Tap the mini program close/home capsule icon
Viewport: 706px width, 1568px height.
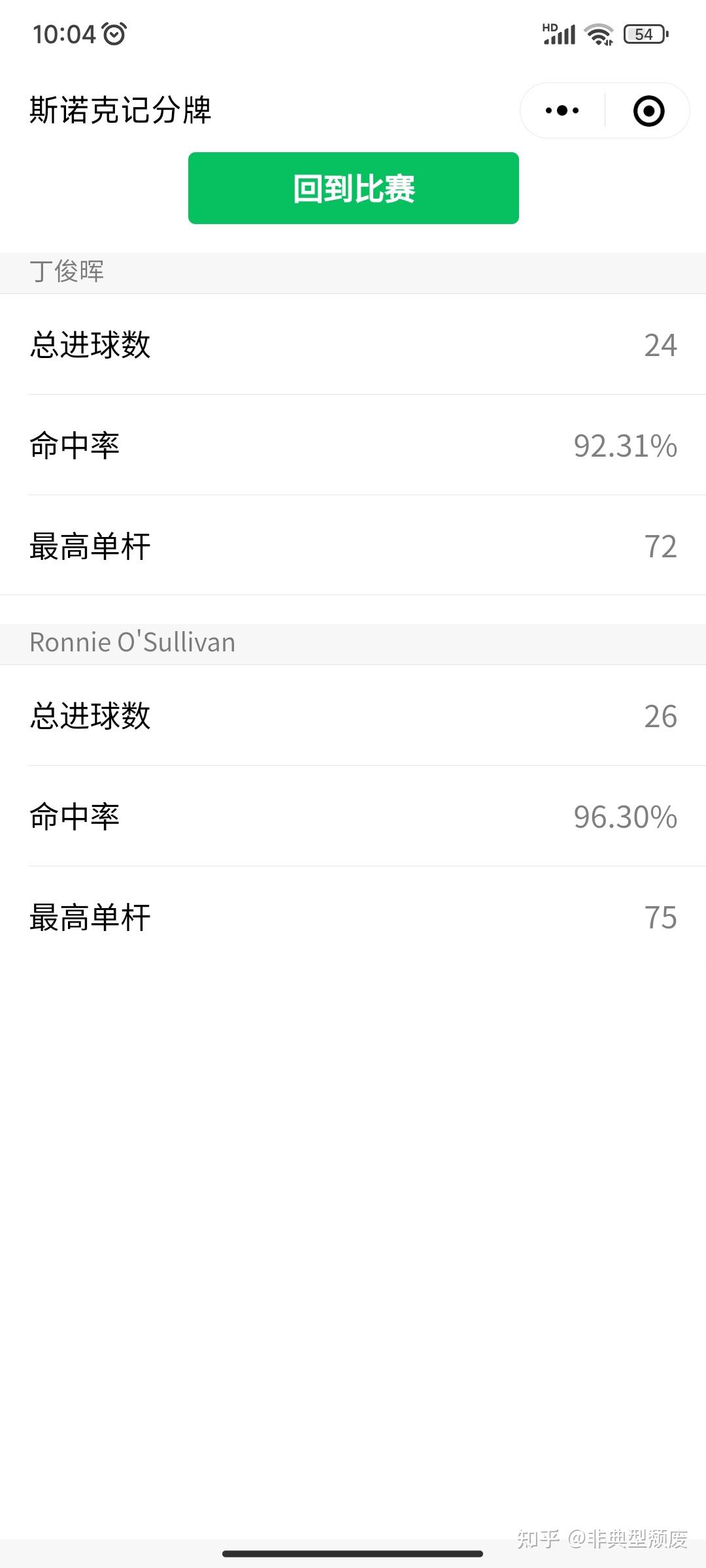click(647, 110)
